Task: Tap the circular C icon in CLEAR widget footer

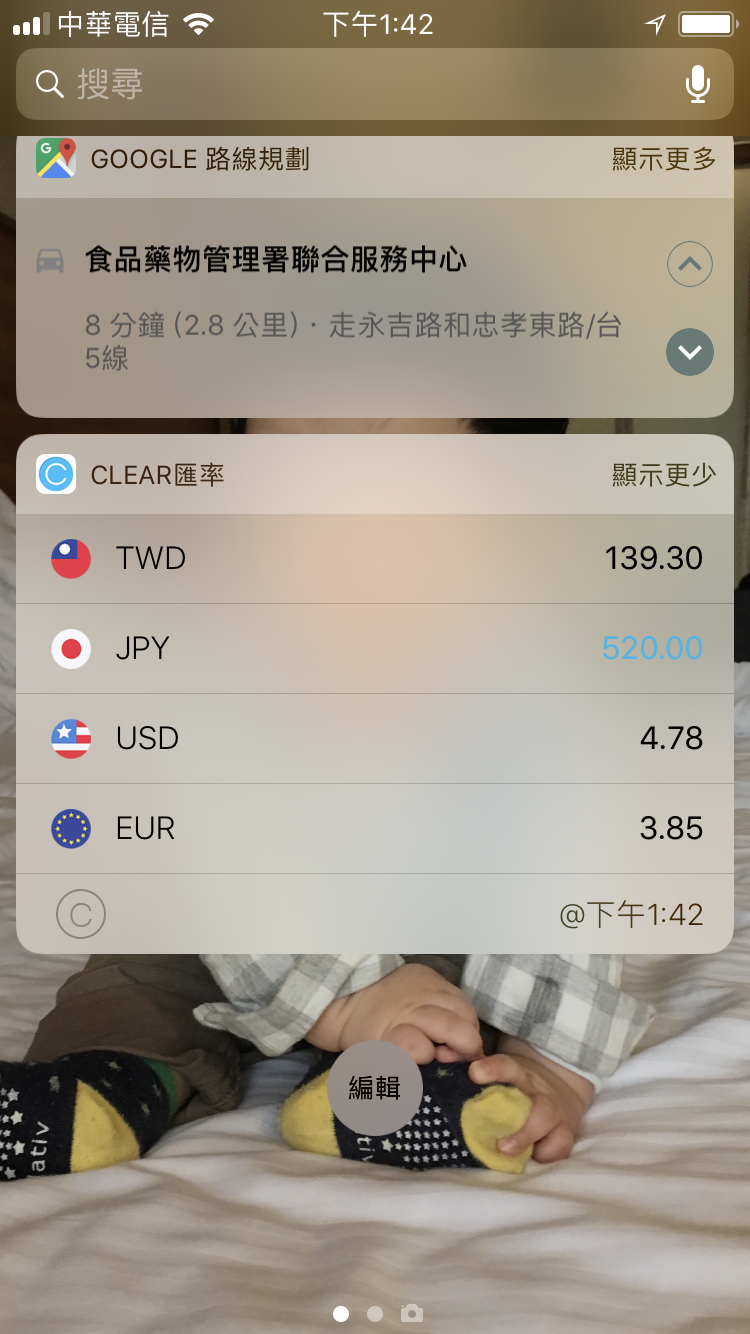Action: (81, 914)
